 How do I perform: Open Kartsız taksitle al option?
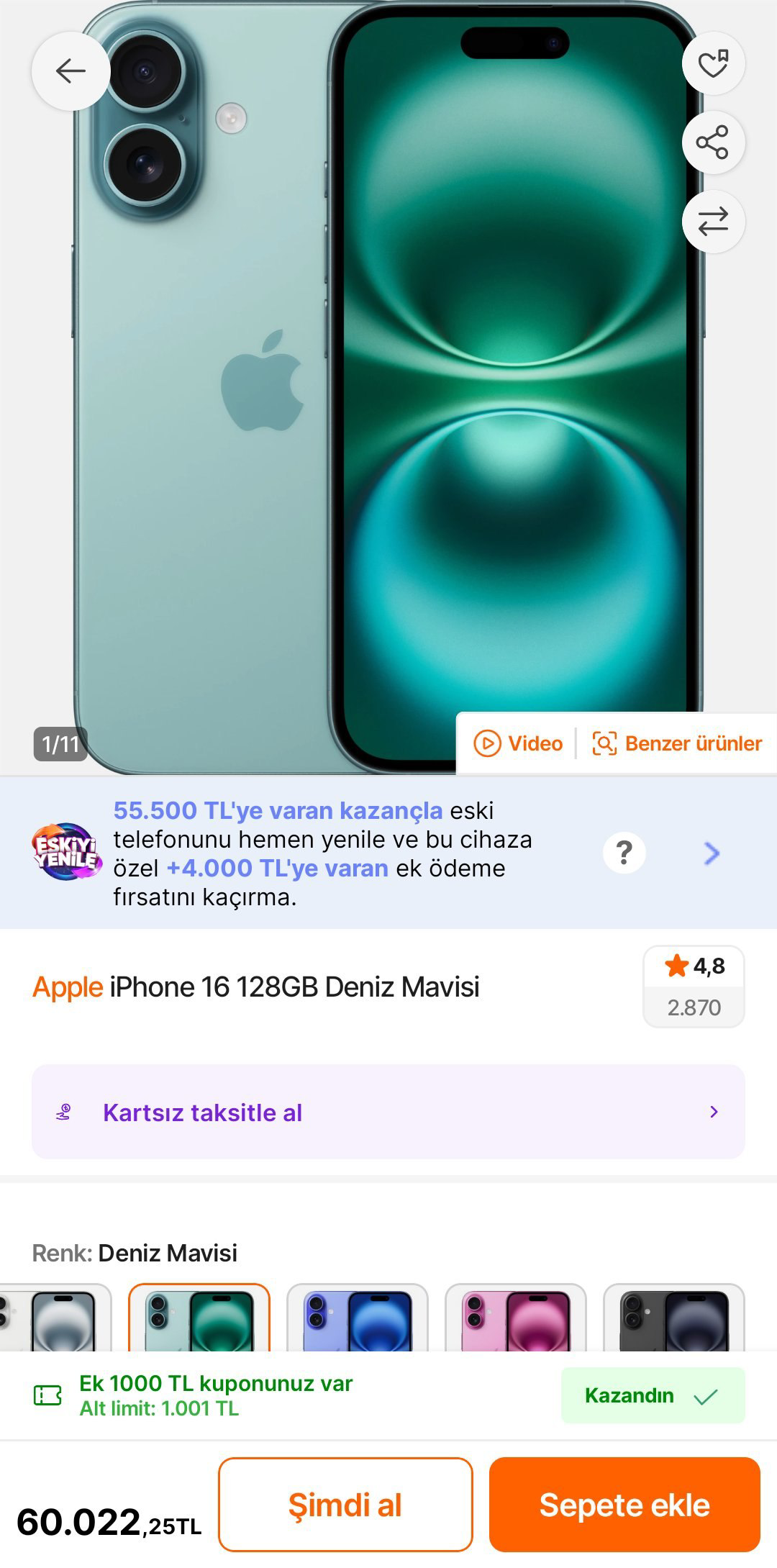pyautogui.click(x=388, y=1112)
